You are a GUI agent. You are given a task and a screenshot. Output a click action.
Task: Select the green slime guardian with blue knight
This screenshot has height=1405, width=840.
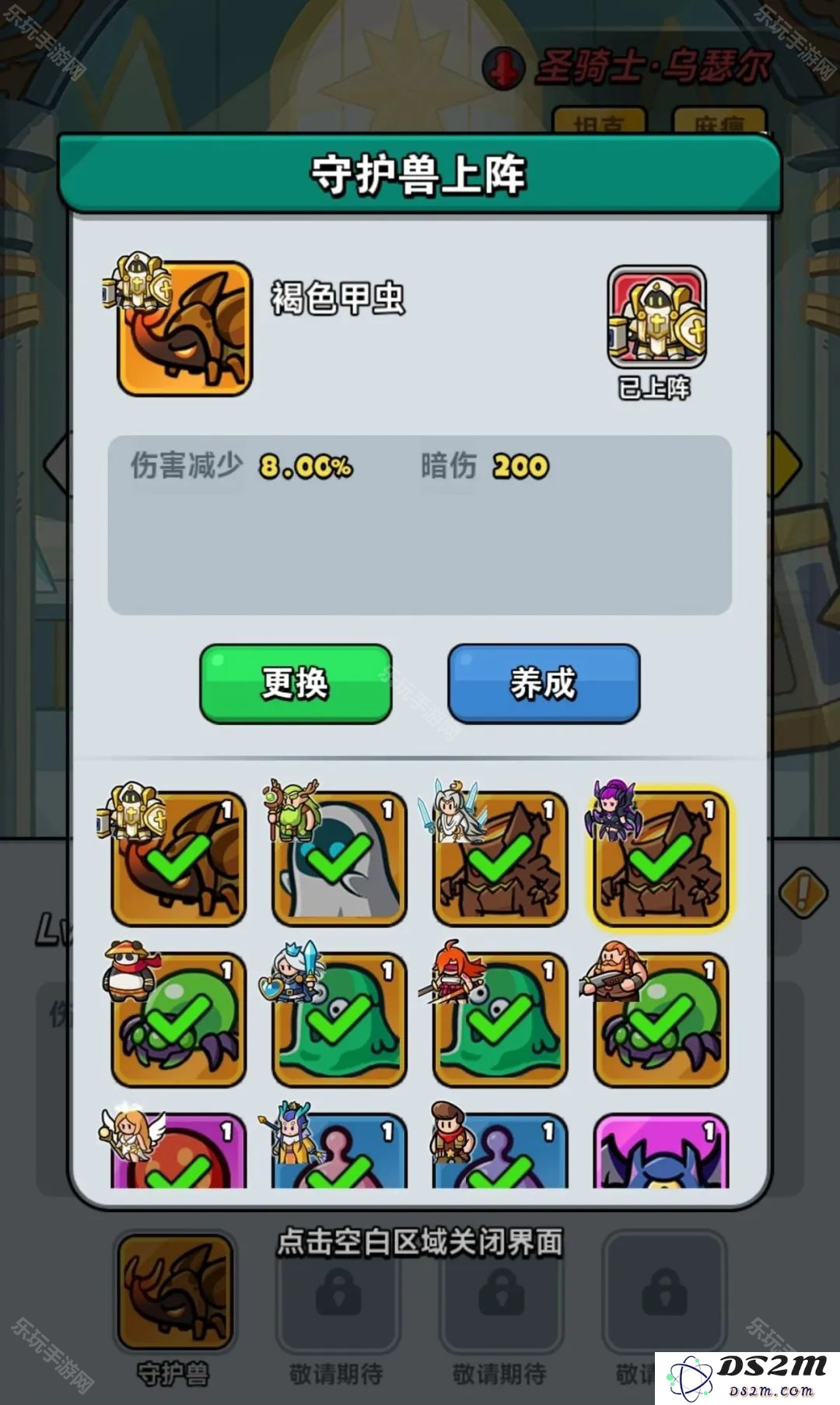pos(339,1019)
